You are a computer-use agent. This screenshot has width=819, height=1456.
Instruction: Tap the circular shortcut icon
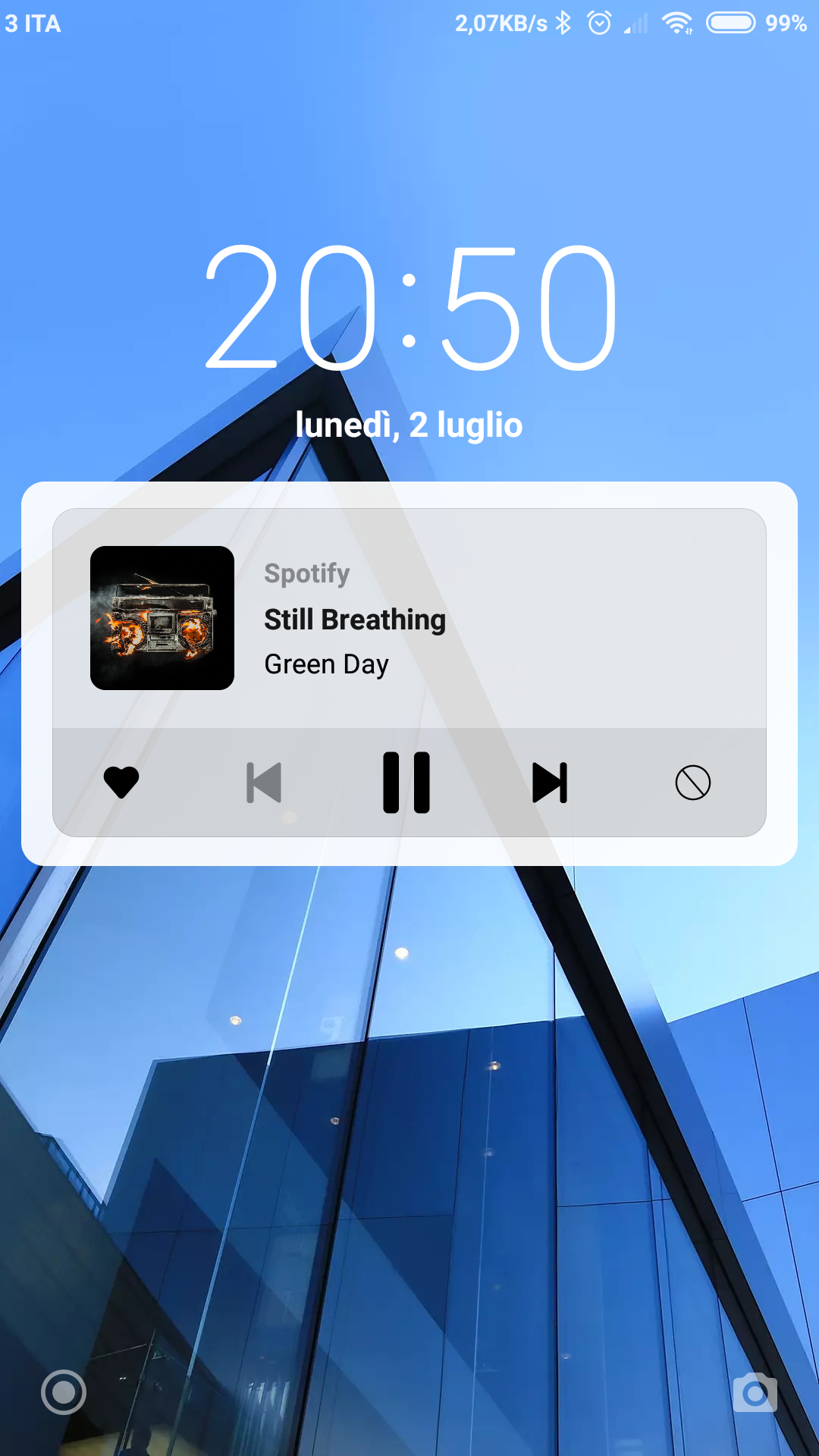64,1392
